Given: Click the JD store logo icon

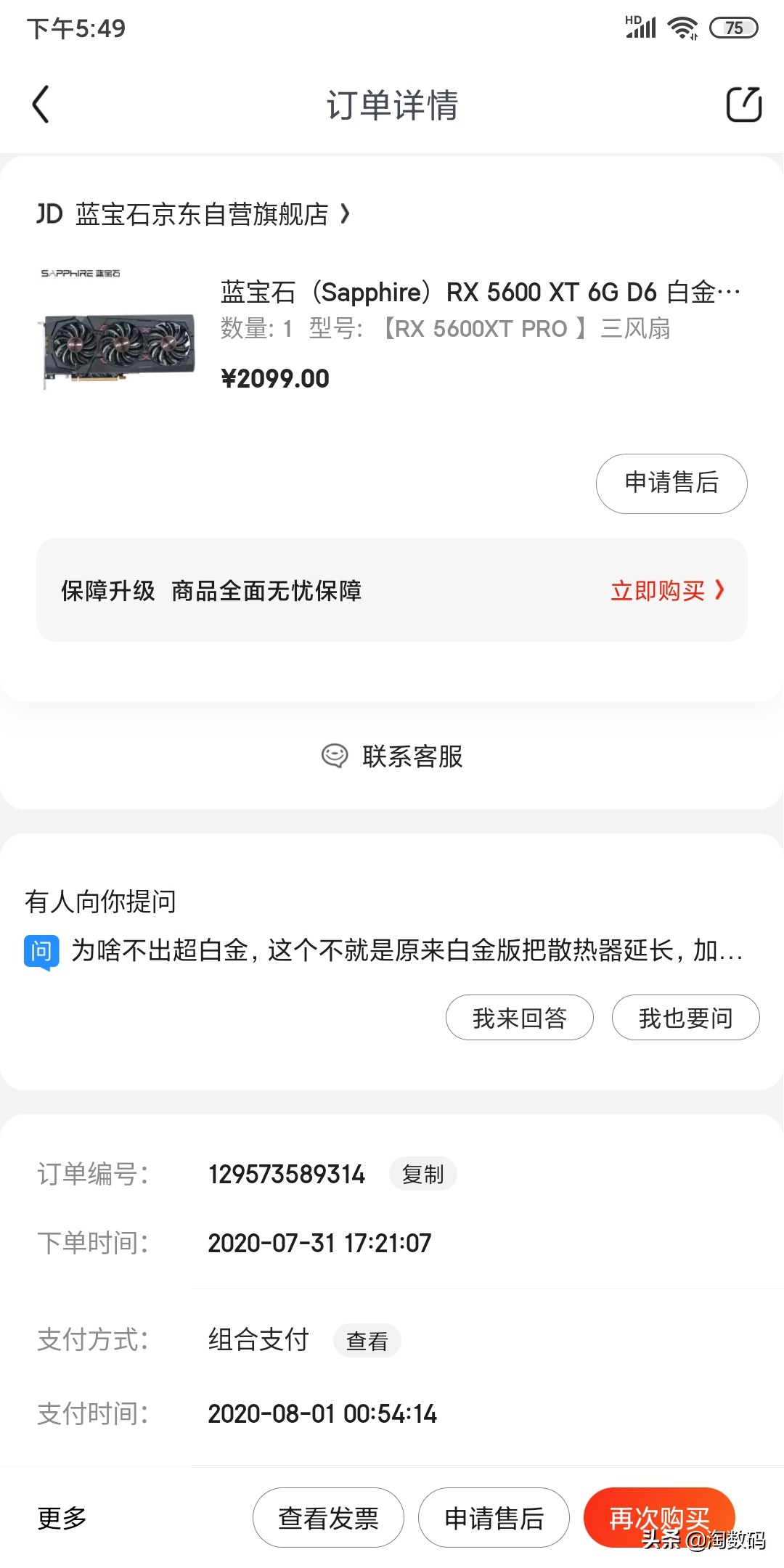Looking at the screenshot, I should (49, 214).
